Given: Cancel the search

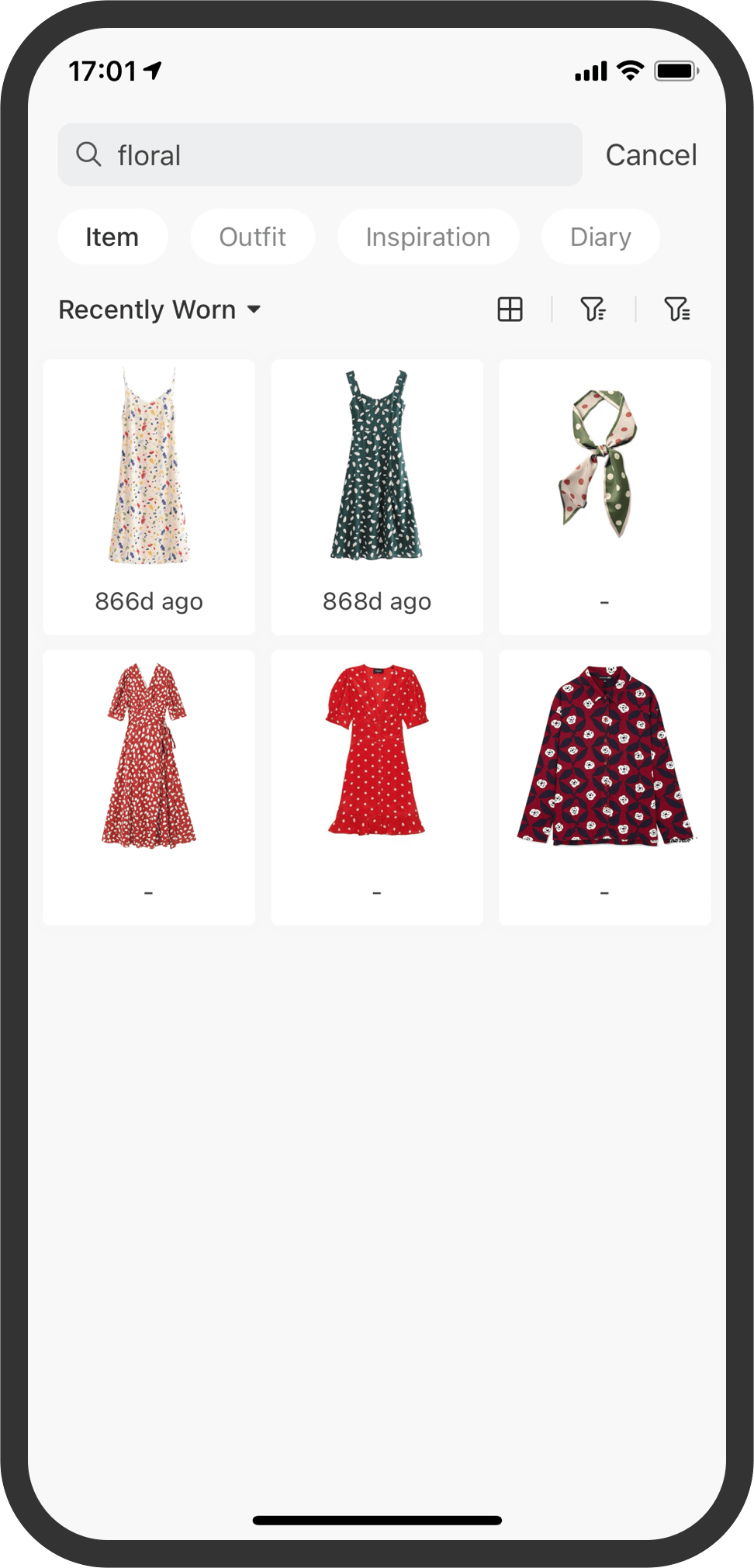Looking at the screenshot, I should pyautogui.click(x=651, y=155).
